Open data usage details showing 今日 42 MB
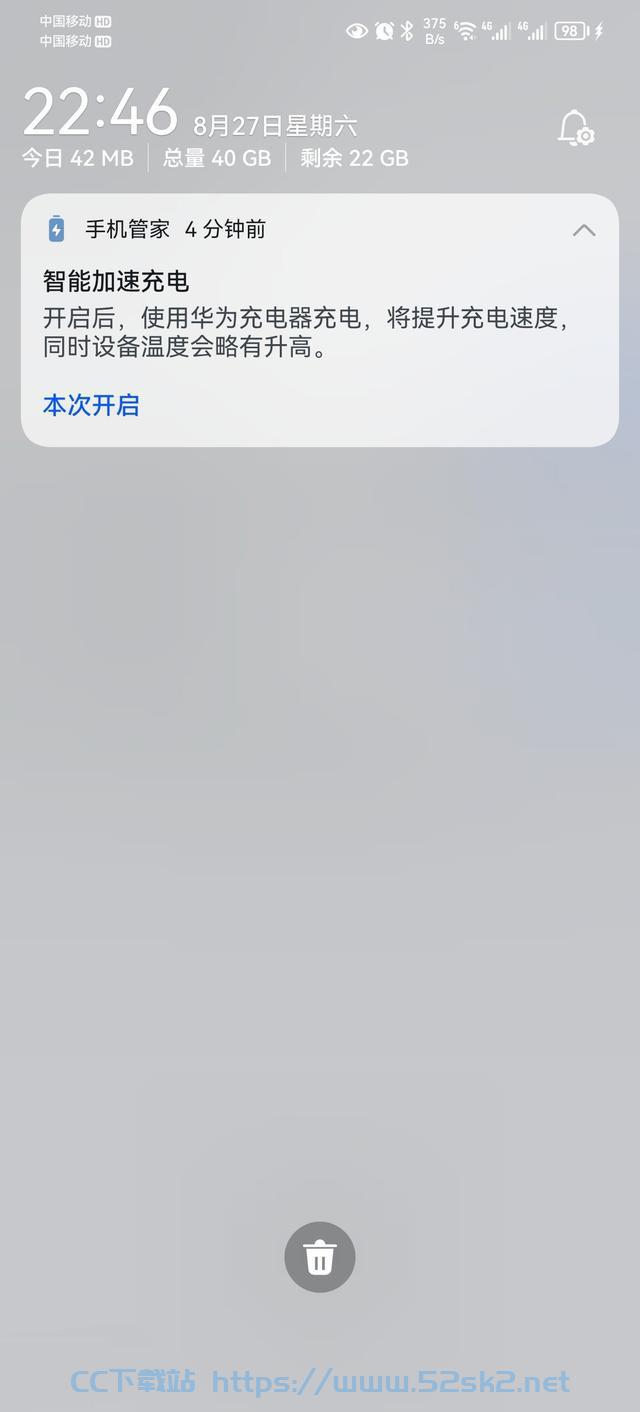Viewport: 640px width, 1412px height. click(78, 158)
